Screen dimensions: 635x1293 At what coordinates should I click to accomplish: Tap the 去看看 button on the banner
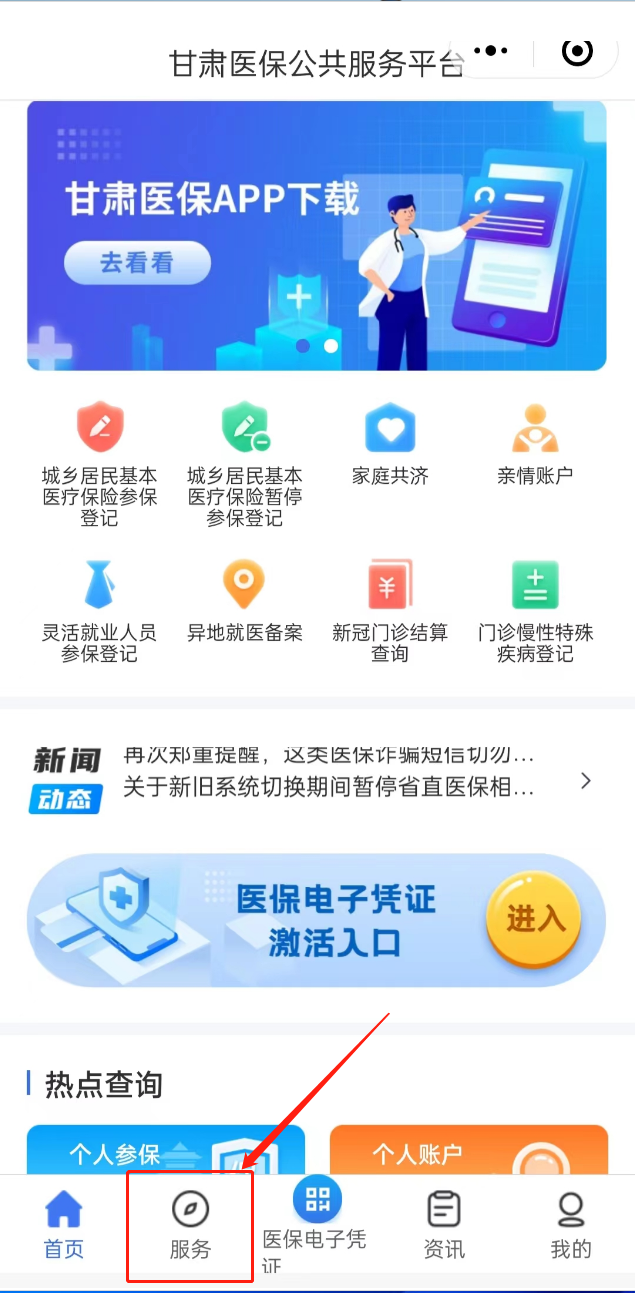(x=137, y=263)
